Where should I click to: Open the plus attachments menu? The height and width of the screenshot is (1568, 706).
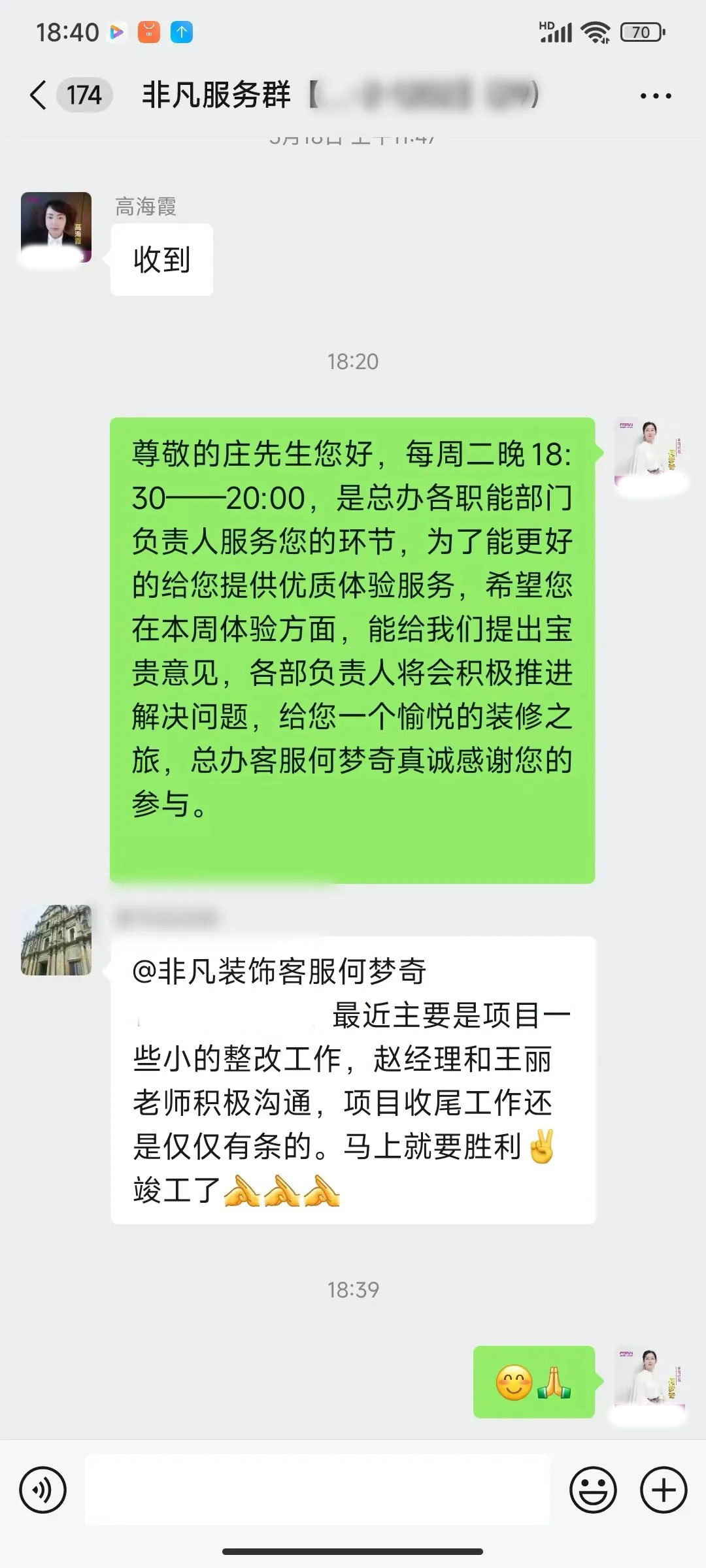[x=664, y=1490]
